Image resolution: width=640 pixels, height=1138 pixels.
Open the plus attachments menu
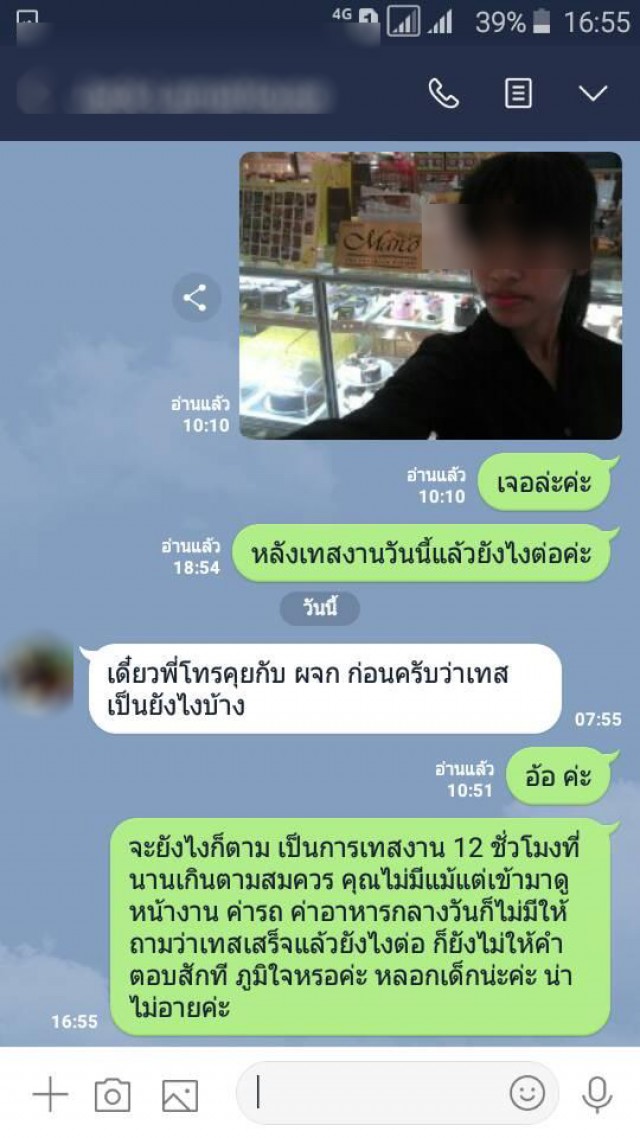pyautogui.click(x=49, y=1095)
